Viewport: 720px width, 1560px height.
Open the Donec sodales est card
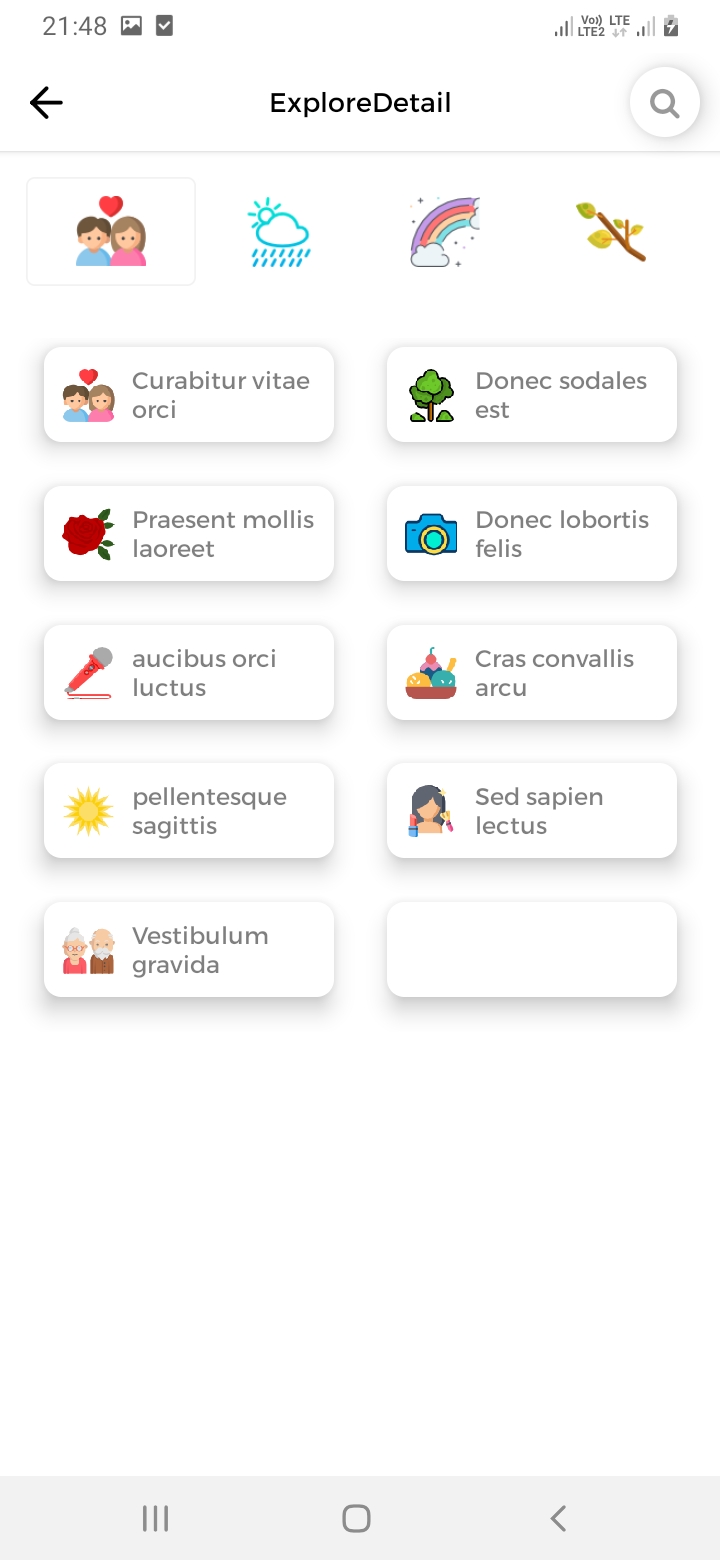(x=532, y=395)
